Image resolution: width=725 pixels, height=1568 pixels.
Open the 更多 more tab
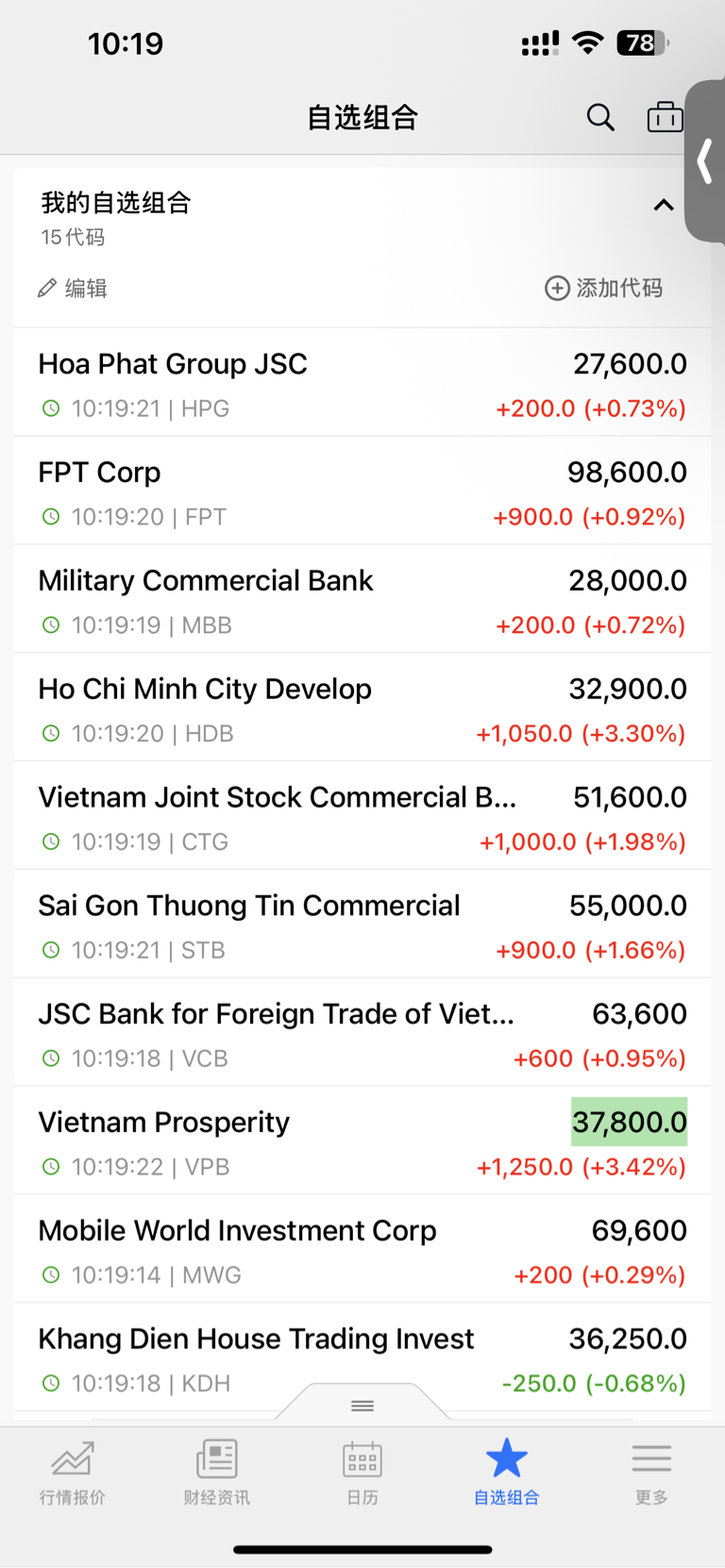tap(651, 1472)
